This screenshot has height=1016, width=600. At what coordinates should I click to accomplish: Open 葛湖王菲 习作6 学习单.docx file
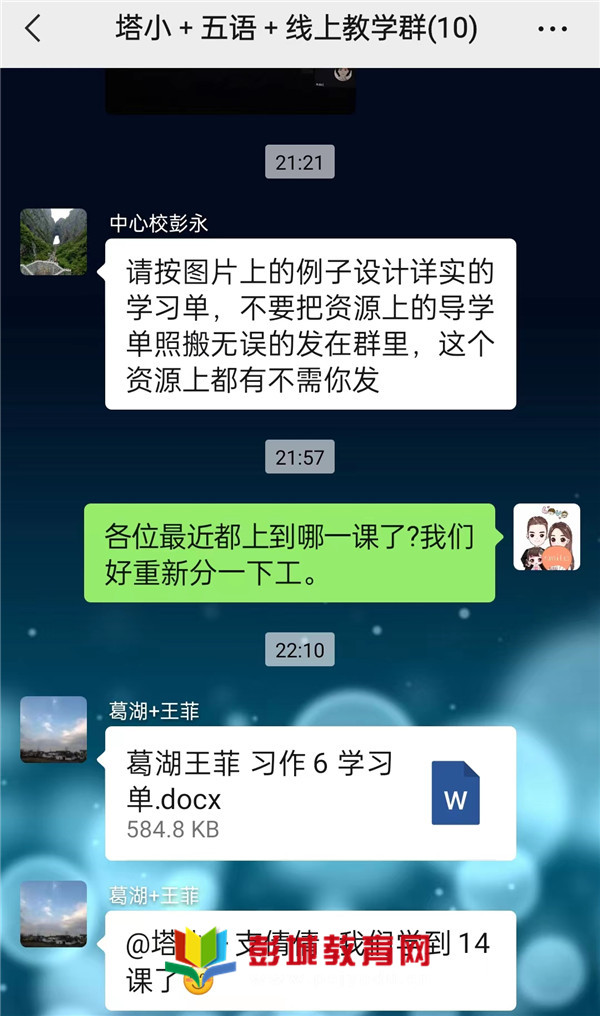pyautogui.click(x=310, y=793)
